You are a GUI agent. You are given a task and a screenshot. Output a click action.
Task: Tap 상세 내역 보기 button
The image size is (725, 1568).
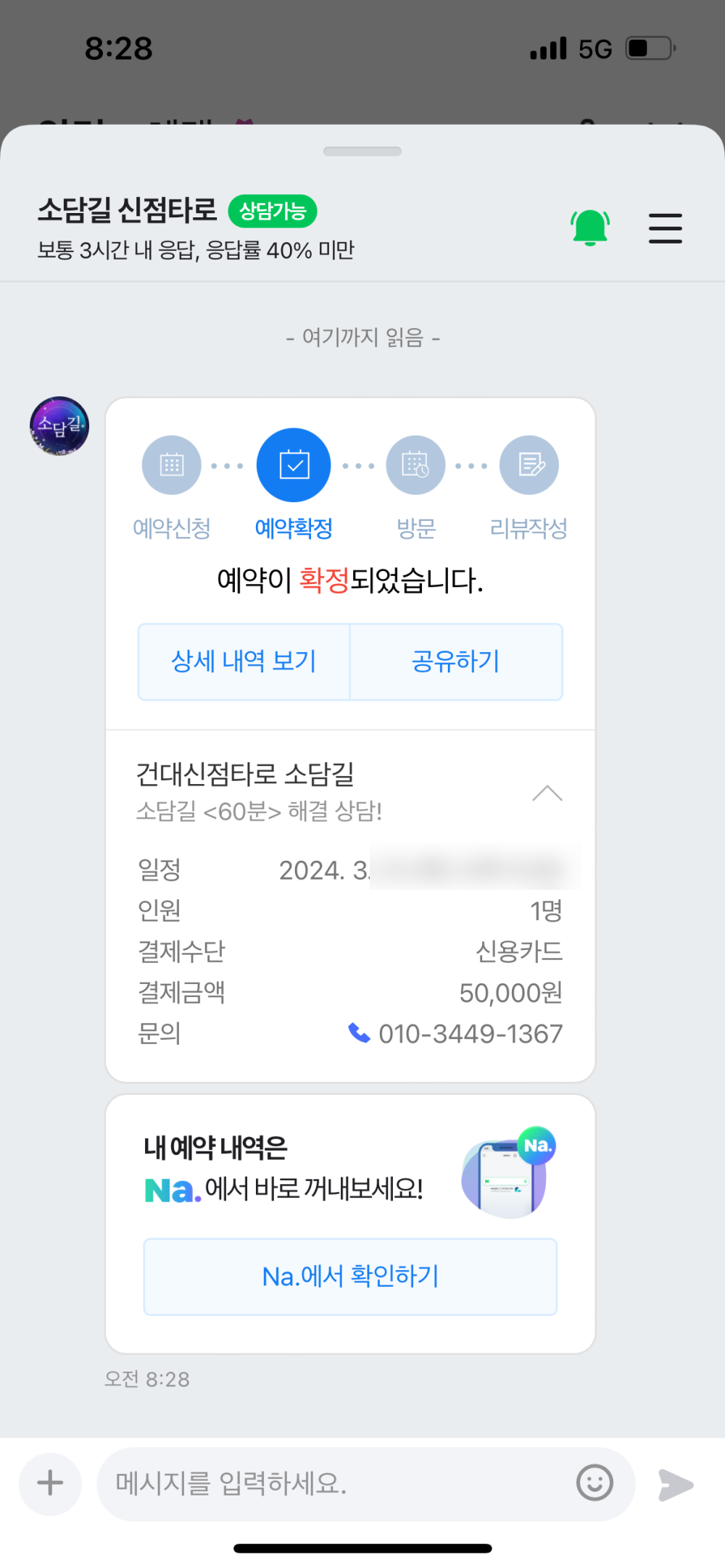(244, 662)
